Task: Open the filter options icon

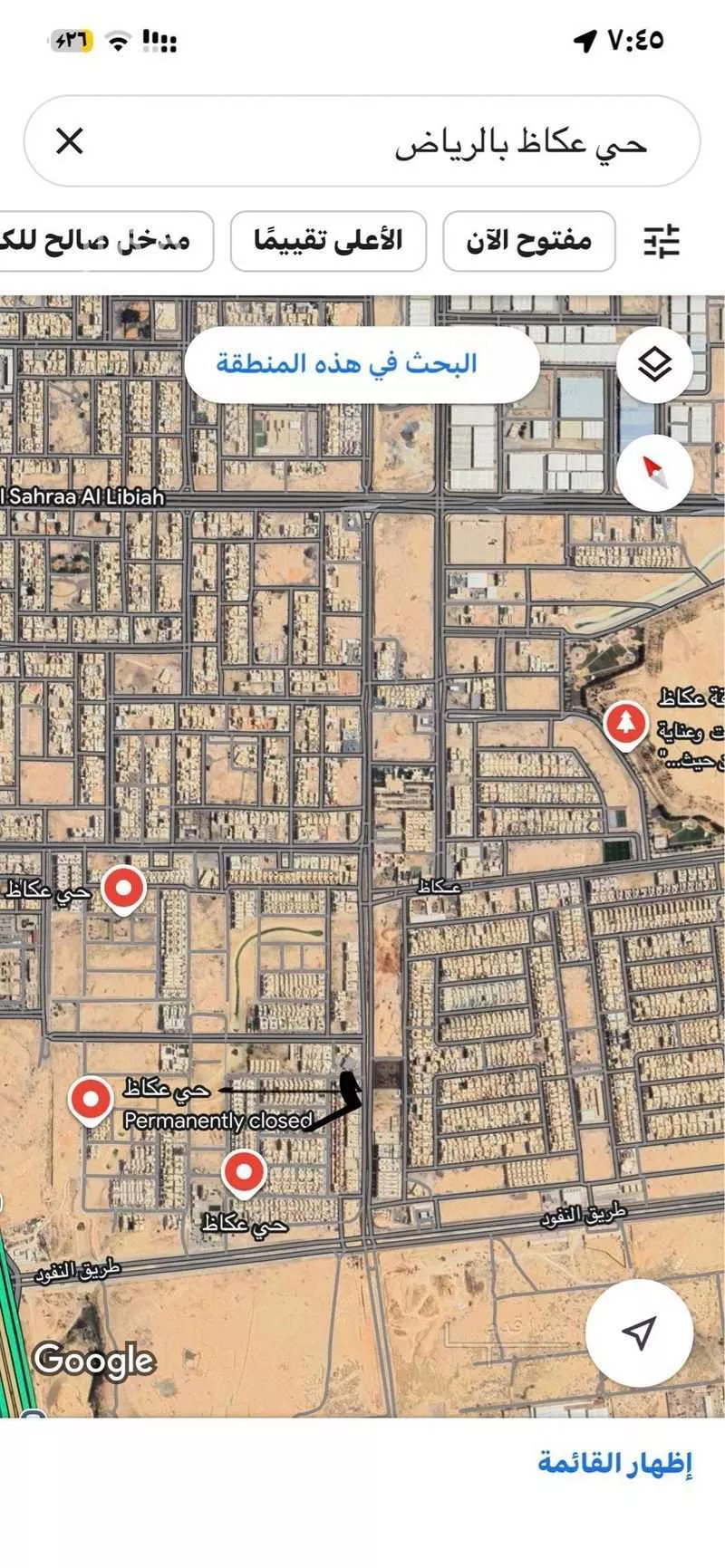Action: click(x=661, y=241)
